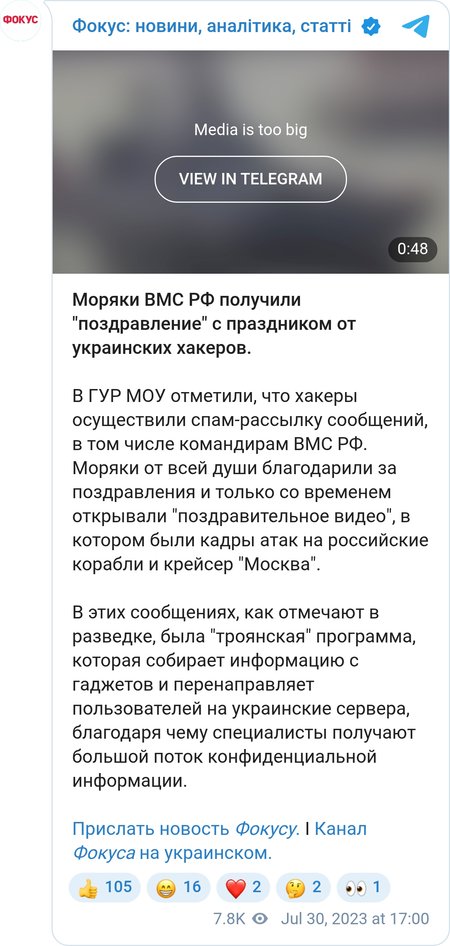Tap the View in Telegram button
450x946 pixels.
(x=250, y=179)
